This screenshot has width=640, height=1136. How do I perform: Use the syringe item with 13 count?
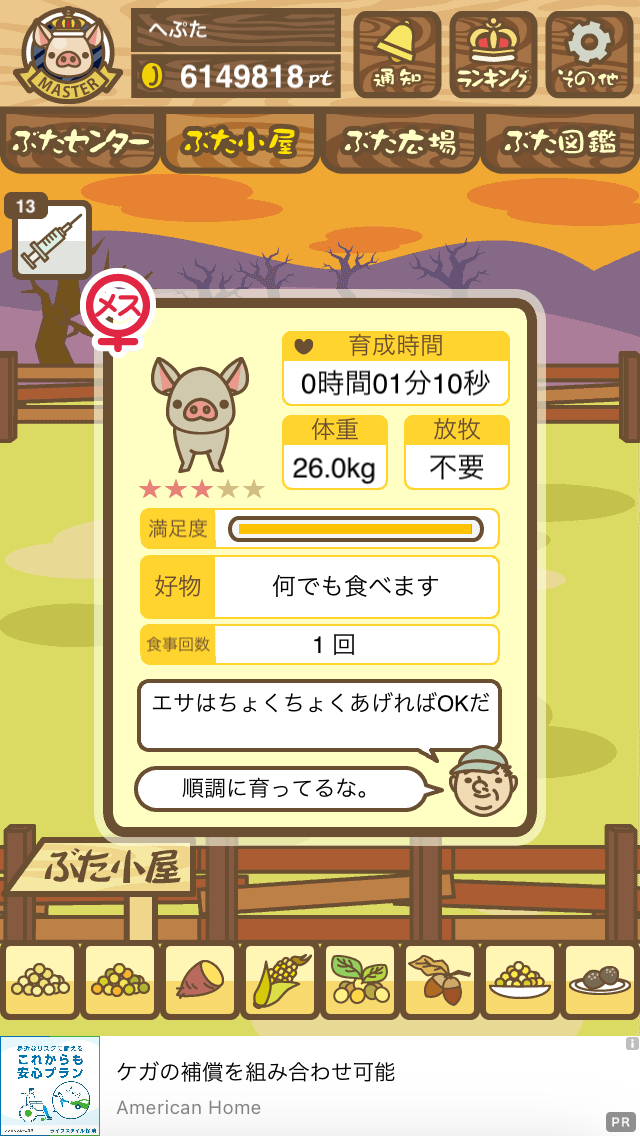pos(52,240)
